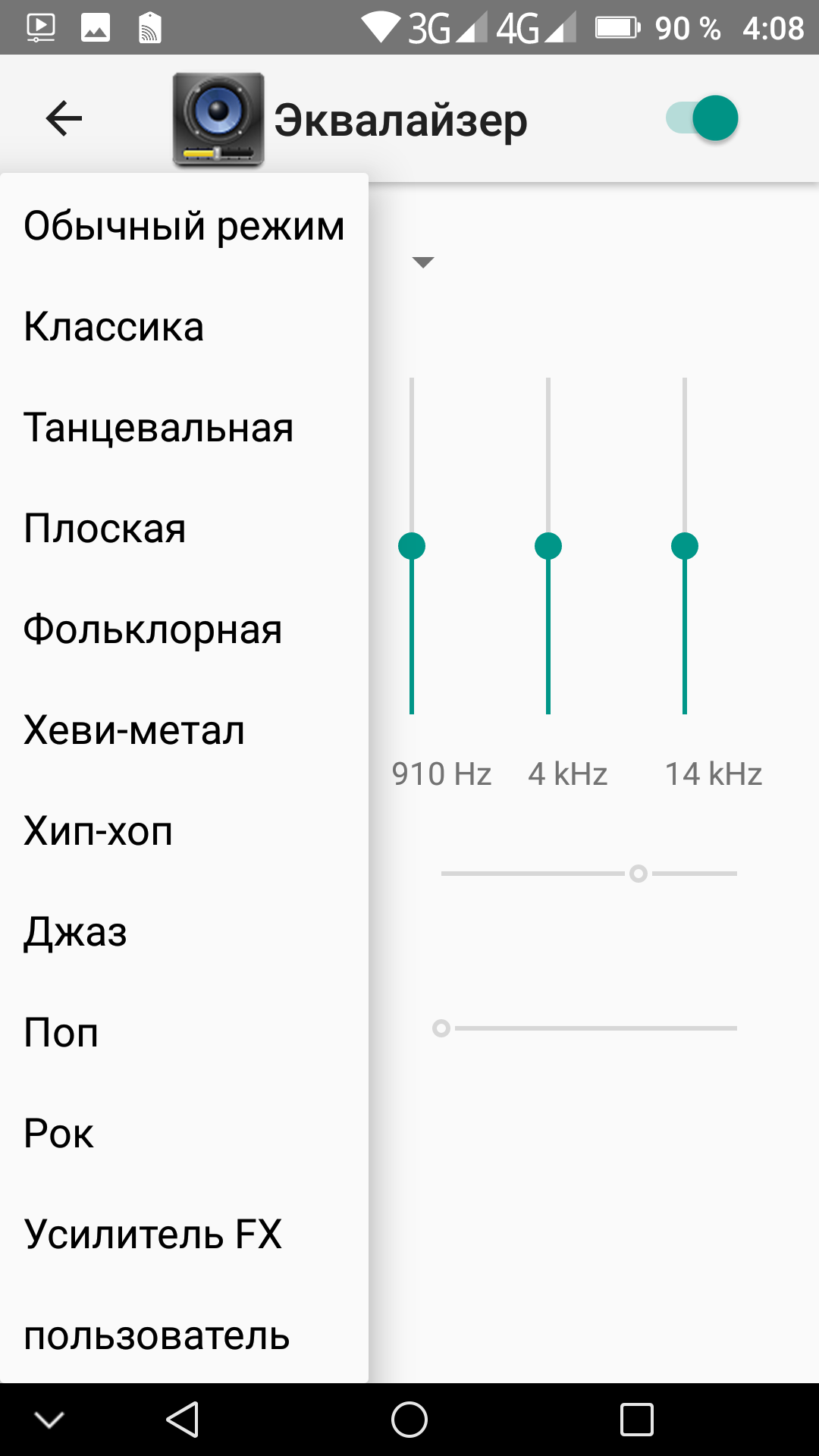This screenshot has height=1456, width=819.
Task: Go to the home screen
Action: (409, 1420)
